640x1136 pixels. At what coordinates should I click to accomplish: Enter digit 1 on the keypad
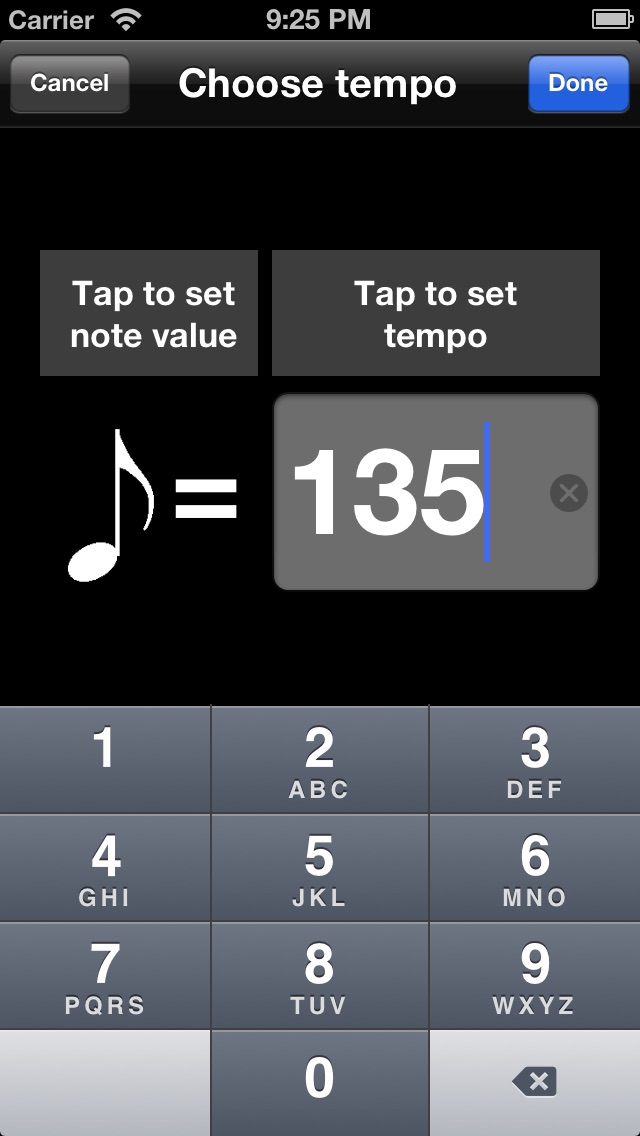pos(105,759)
